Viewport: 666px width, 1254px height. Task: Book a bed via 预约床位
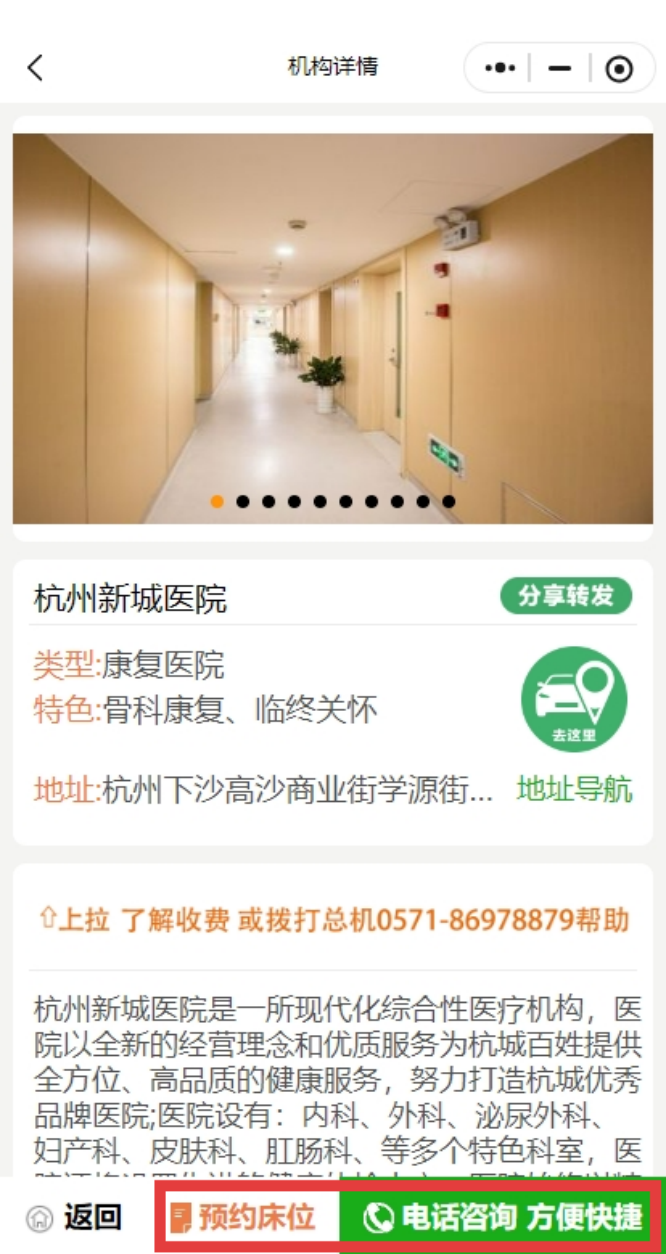coord(246,1217)
